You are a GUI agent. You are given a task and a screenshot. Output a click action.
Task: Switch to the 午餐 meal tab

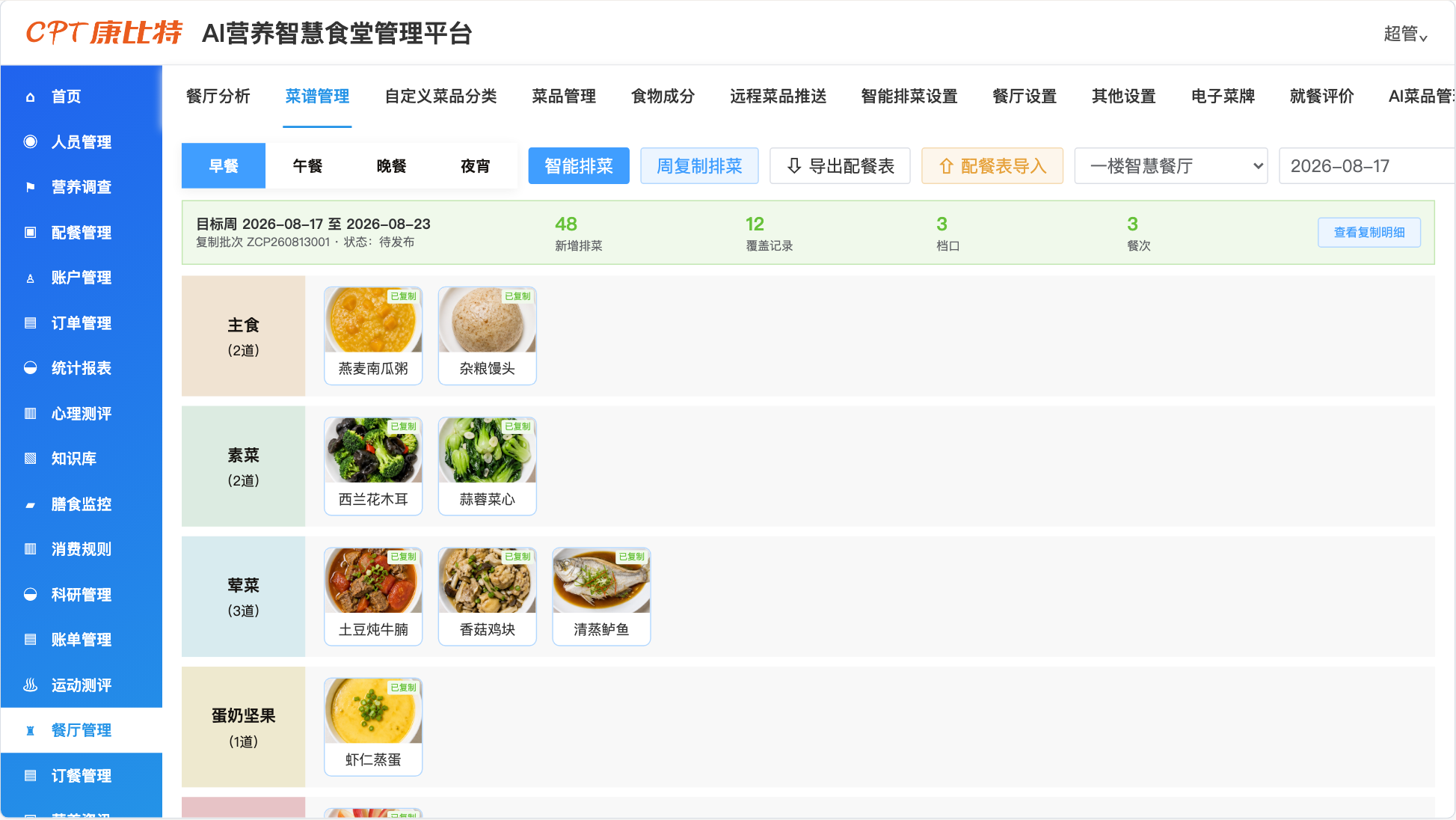coord(307,166)
